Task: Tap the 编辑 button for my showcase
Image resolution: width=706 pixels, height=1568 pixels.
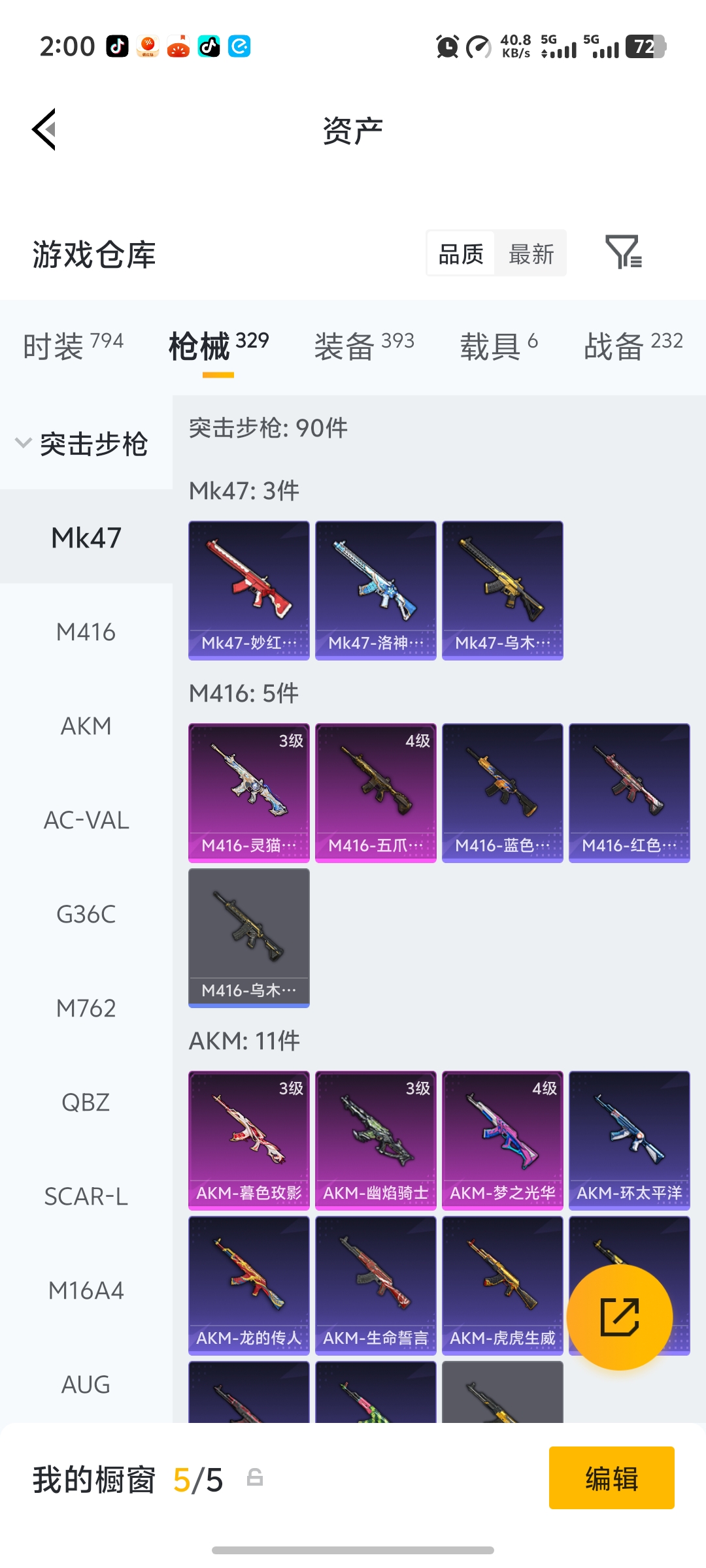Action: (611, 1478)
